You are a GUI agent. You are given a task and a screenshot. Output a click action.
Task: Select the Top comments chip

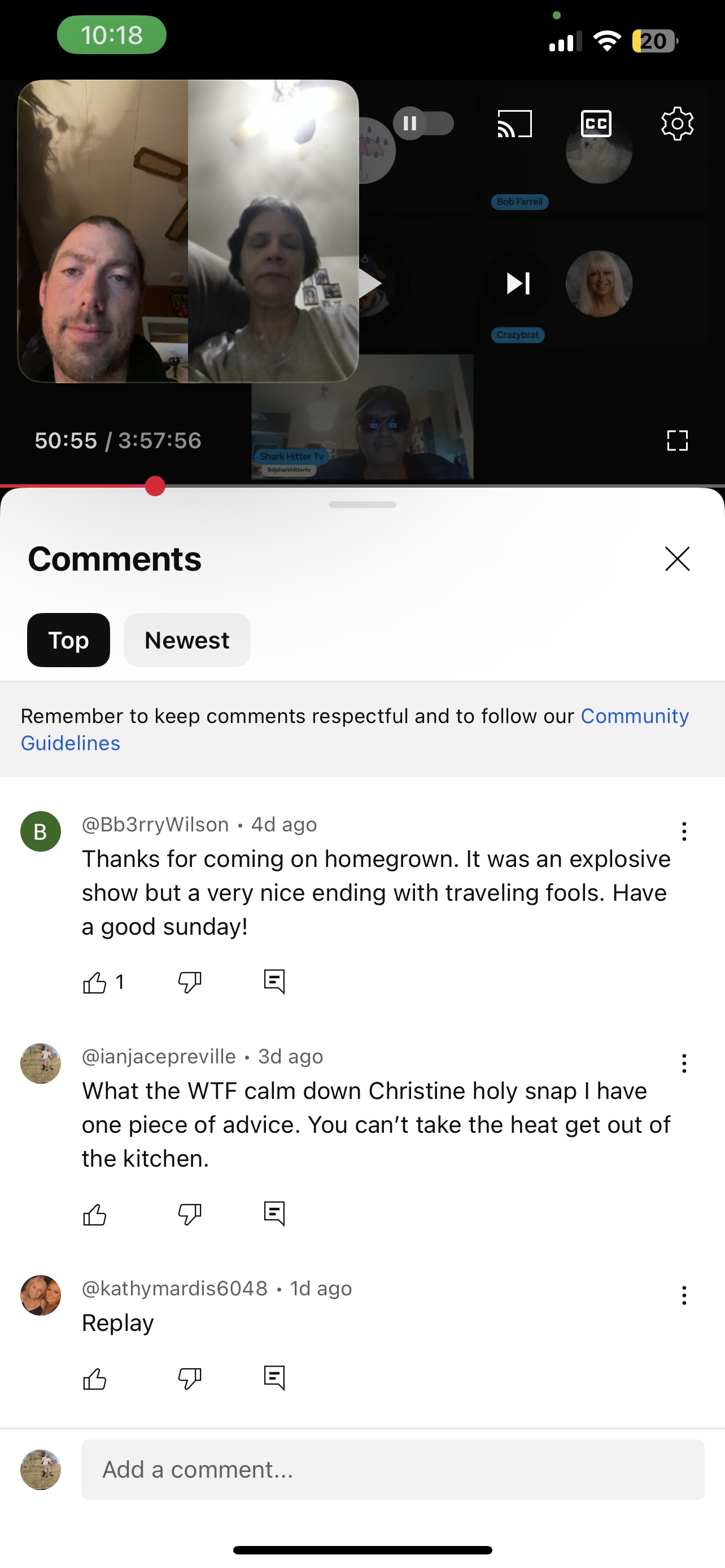[68, 640]
